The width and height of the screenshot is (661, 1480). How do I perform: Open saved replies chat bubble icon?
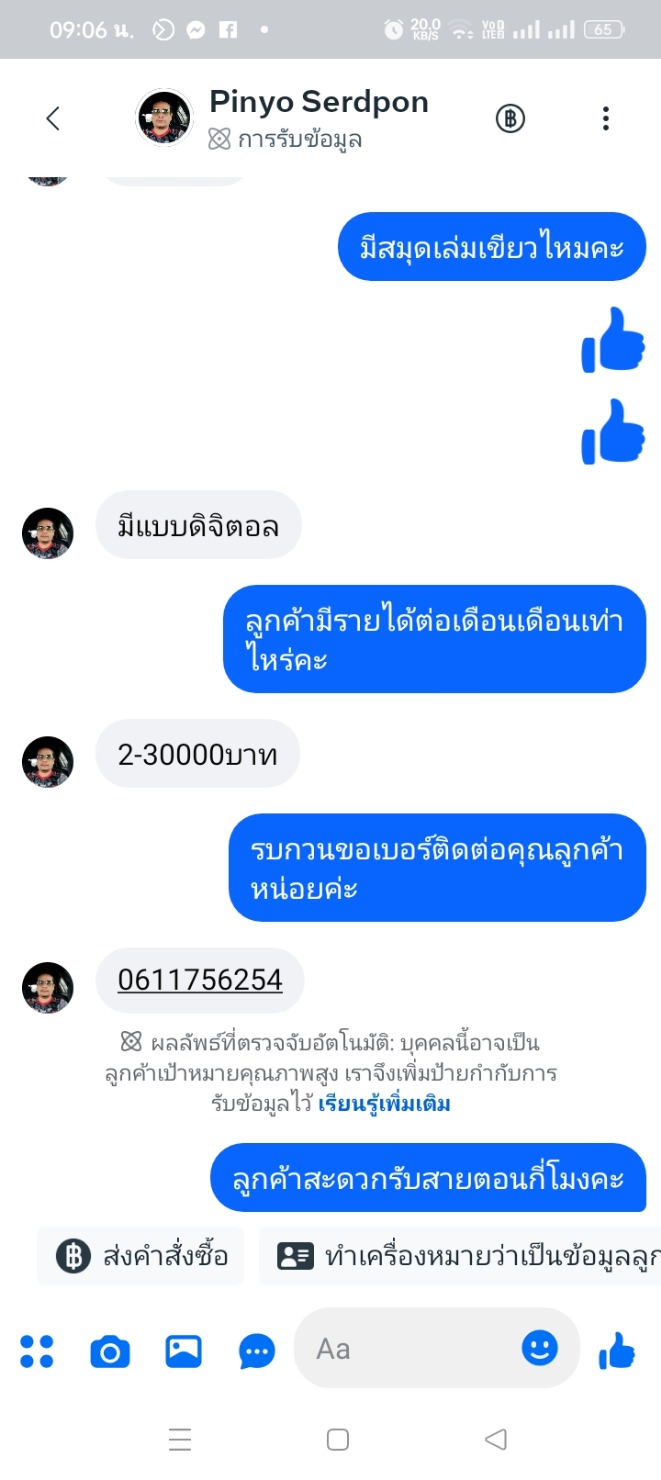tap(257, 1352)
